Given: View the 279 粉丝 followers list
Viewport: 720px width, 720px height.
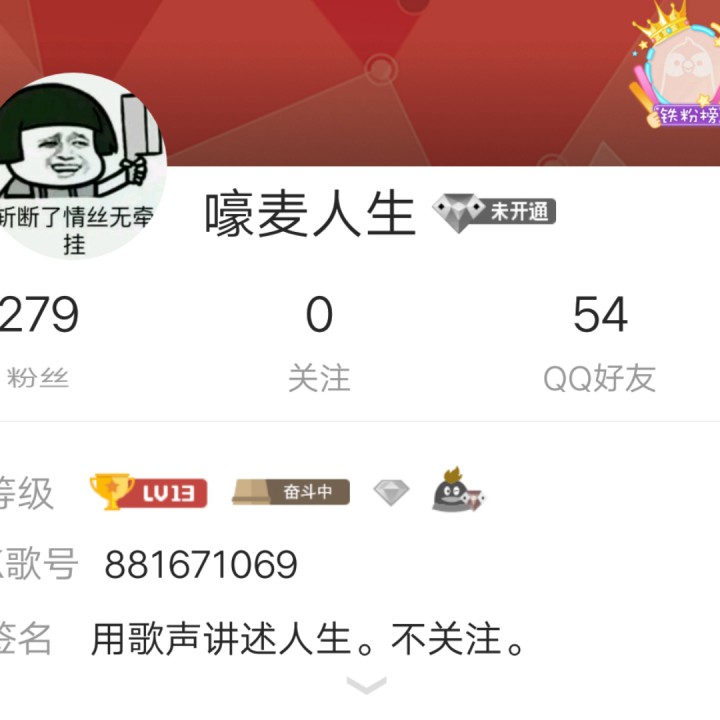Looking at the screenshot, I should coord(38,340).
